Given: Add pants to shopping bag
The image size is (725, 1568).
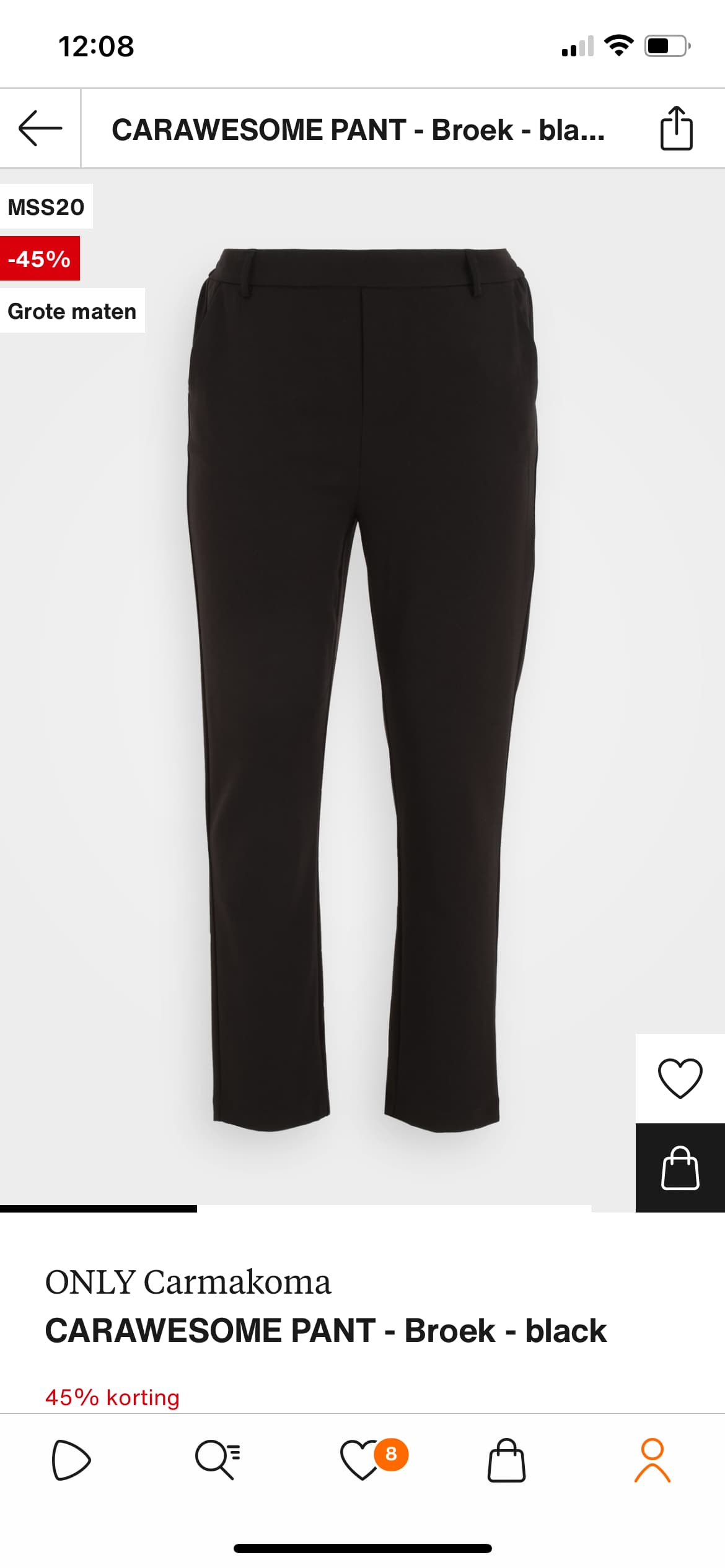Looking at the screenshot, I should pyautogui.click(x=680, y=1168).
